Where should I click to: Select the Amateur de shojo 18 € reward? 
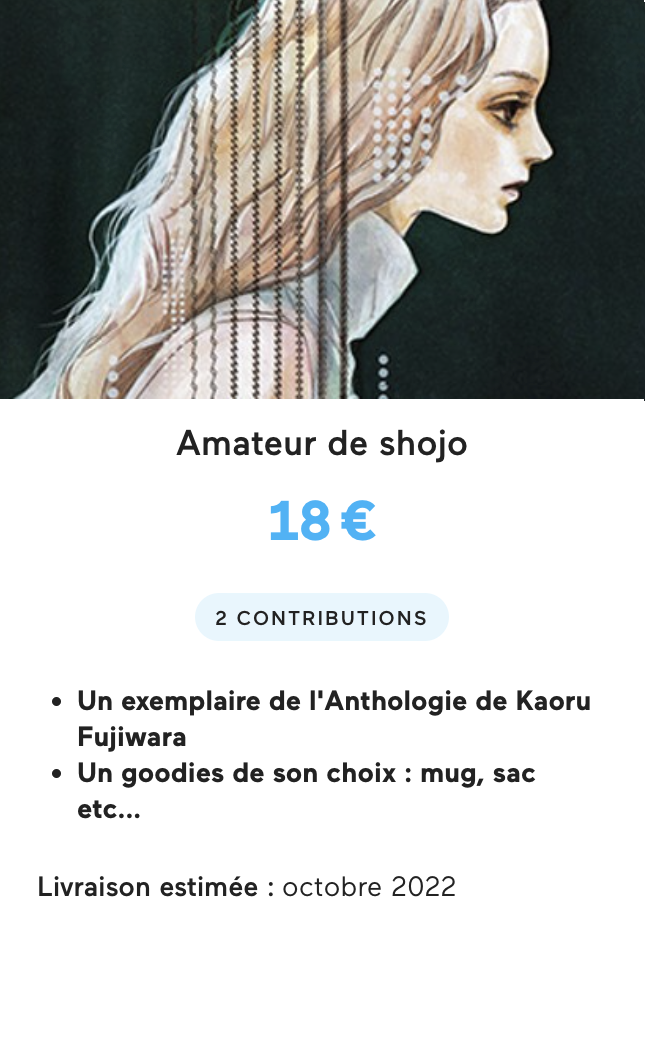pyautogui.click(x=322, y=530)
